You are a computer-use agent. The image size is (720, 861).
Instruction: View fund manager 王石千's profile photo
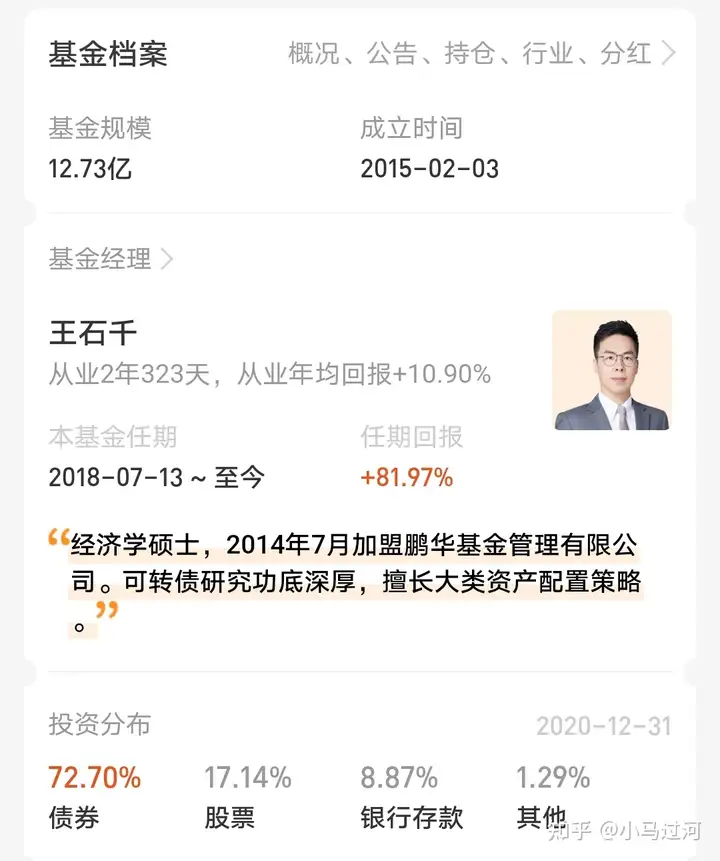point(611,370)
